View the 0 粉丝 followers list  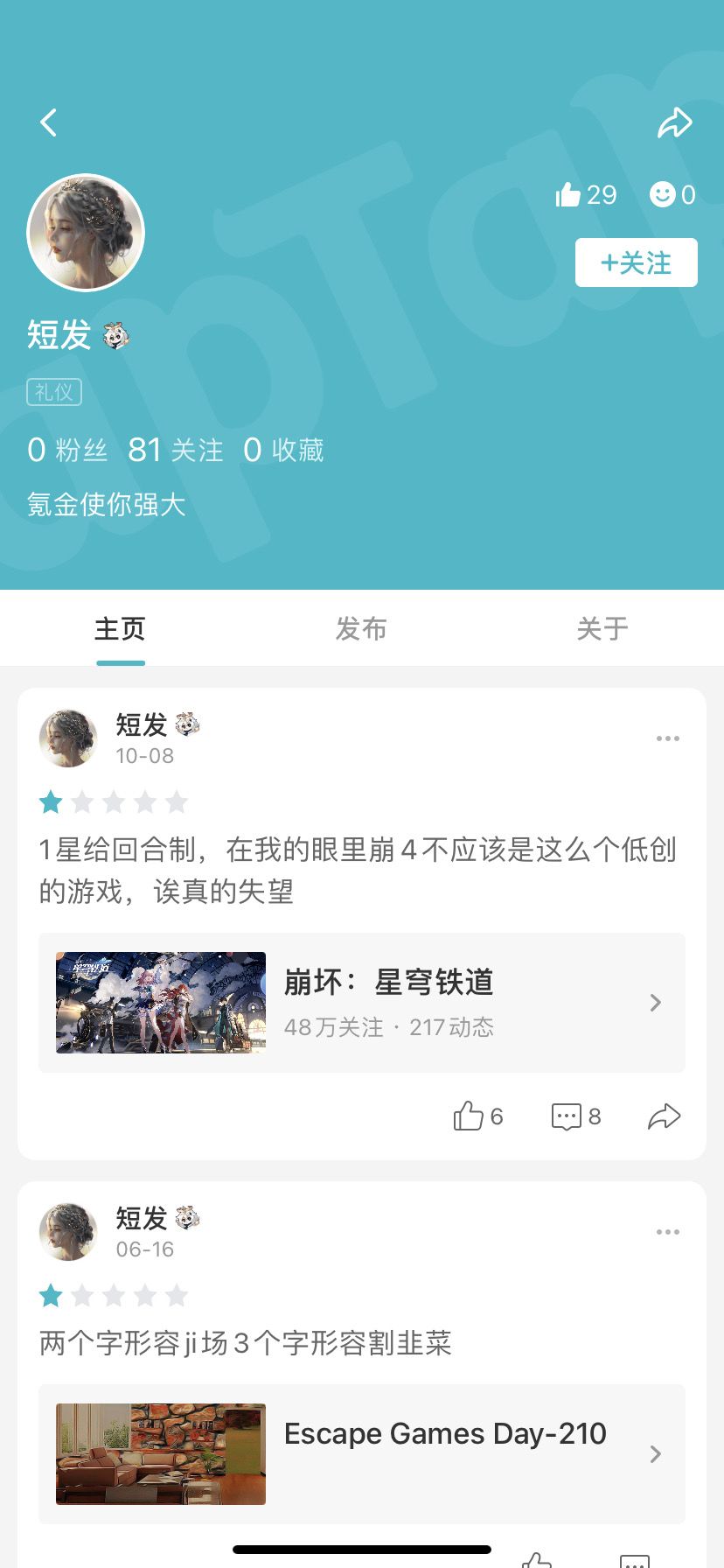(x=67, y=450)
